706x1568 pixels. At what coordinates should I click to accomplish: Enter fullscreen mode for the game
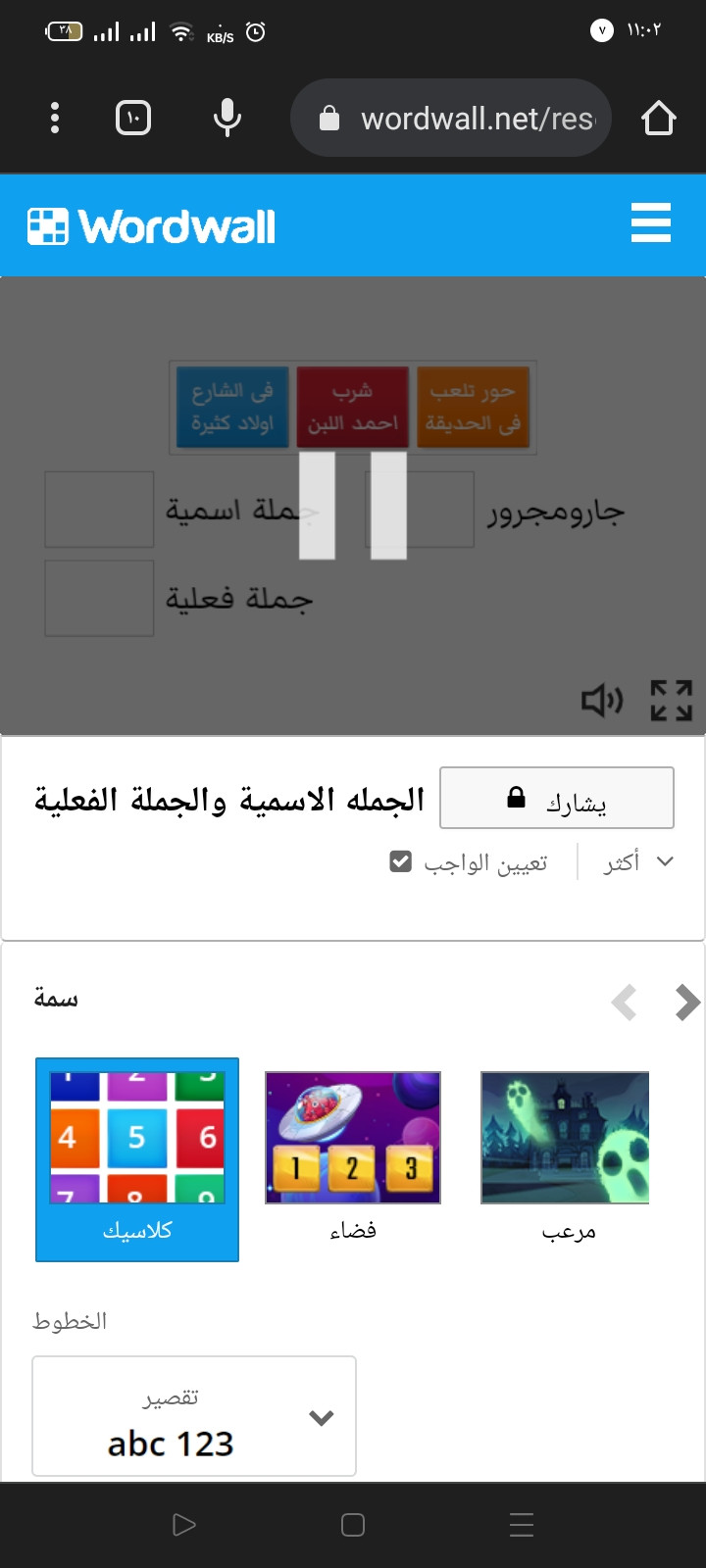tap(672, 700)
